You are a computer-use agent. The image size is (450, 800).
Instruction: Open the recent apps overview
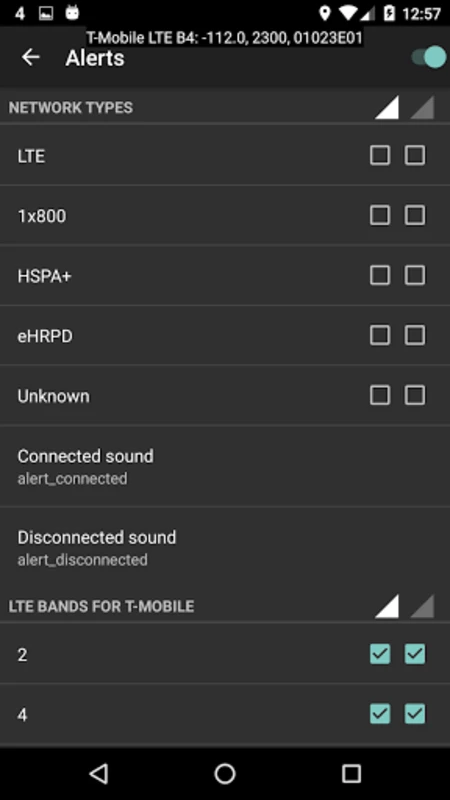pyautogui.click(x=351, y=773)
